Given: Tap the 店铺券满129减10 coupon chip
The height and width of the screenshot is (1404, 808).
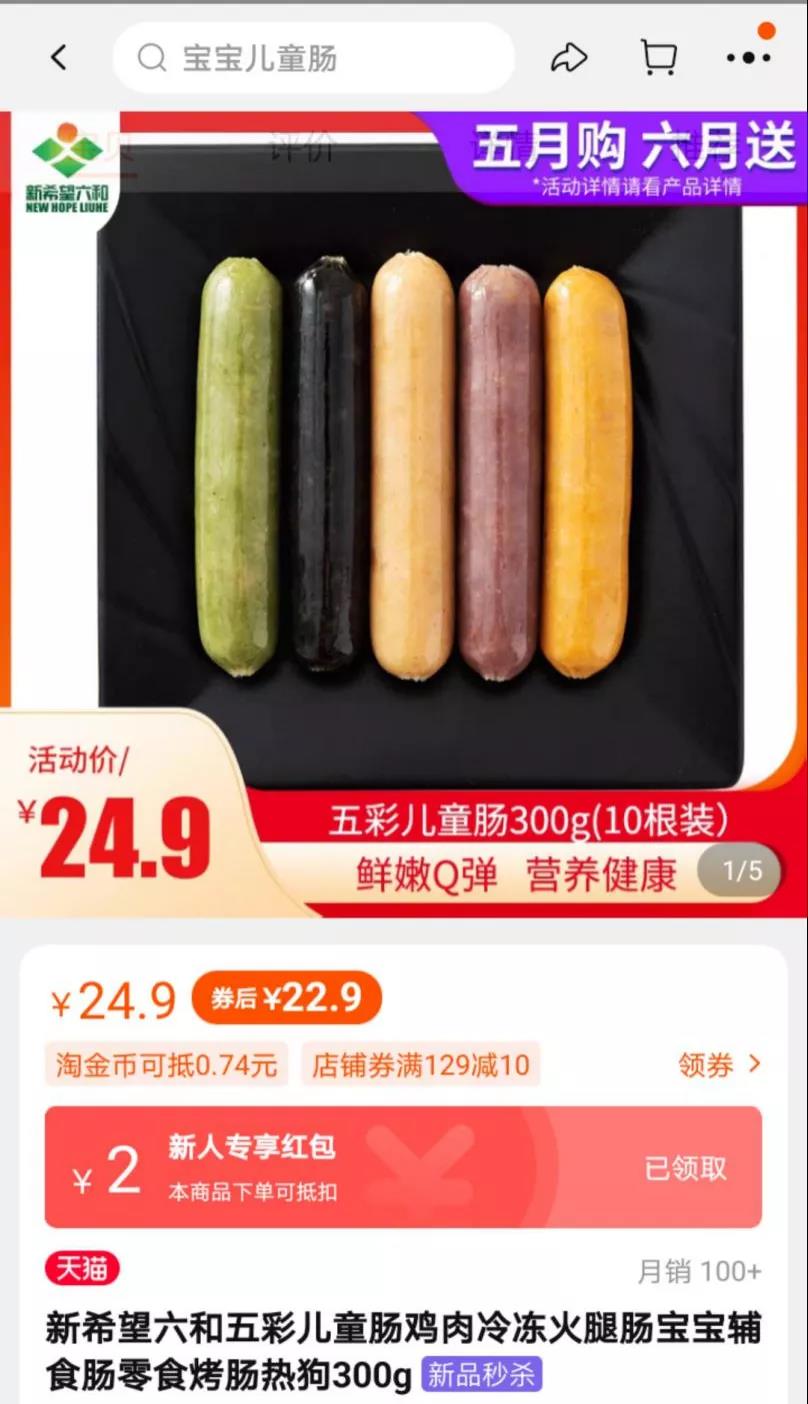Looking at the screenshot, I should [x=421, y=1065].
